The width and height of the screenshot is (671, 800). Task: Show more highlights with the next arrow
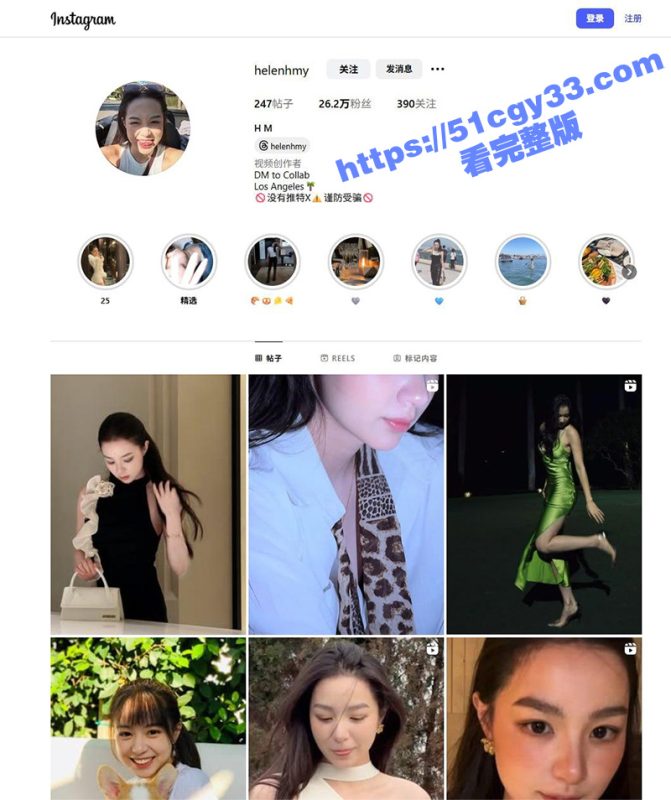tap(629, 271)
